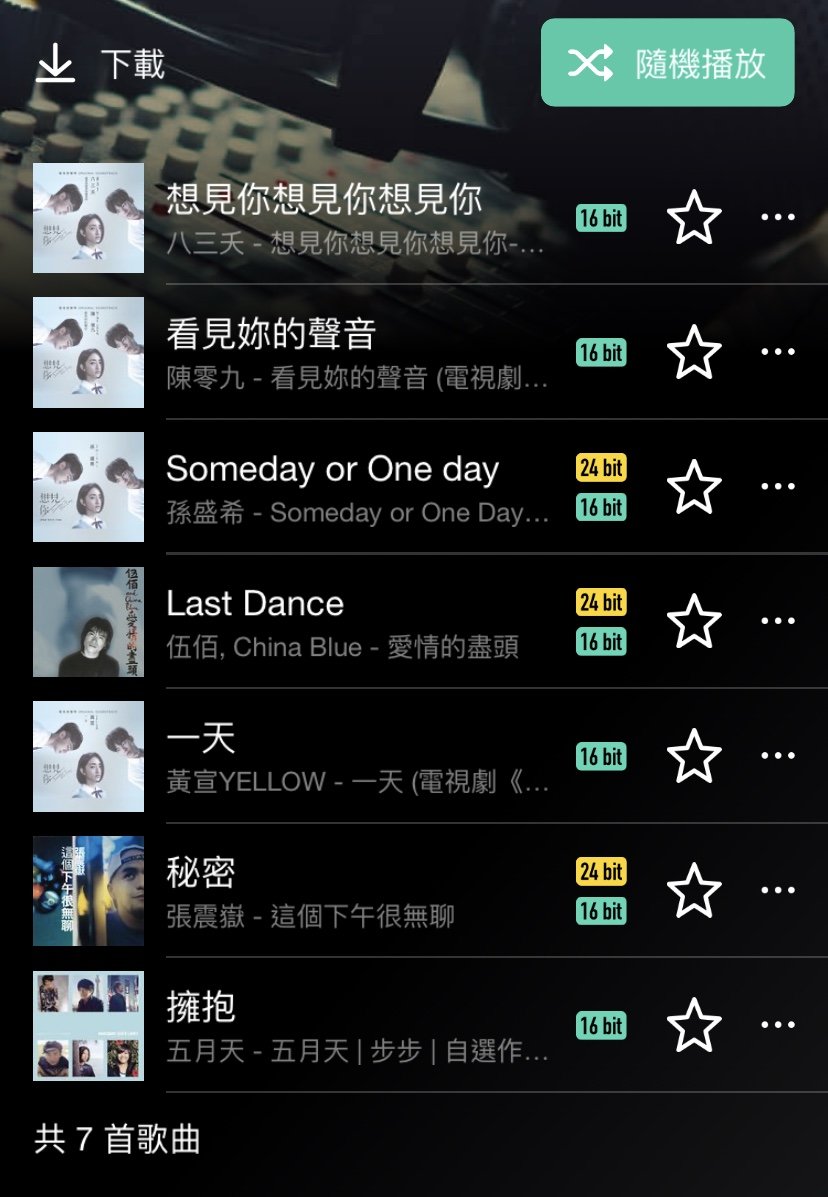This screenshot has width=828, height=1197.
Task: Favorite the song Last Dance
Action: click(694, 621)
